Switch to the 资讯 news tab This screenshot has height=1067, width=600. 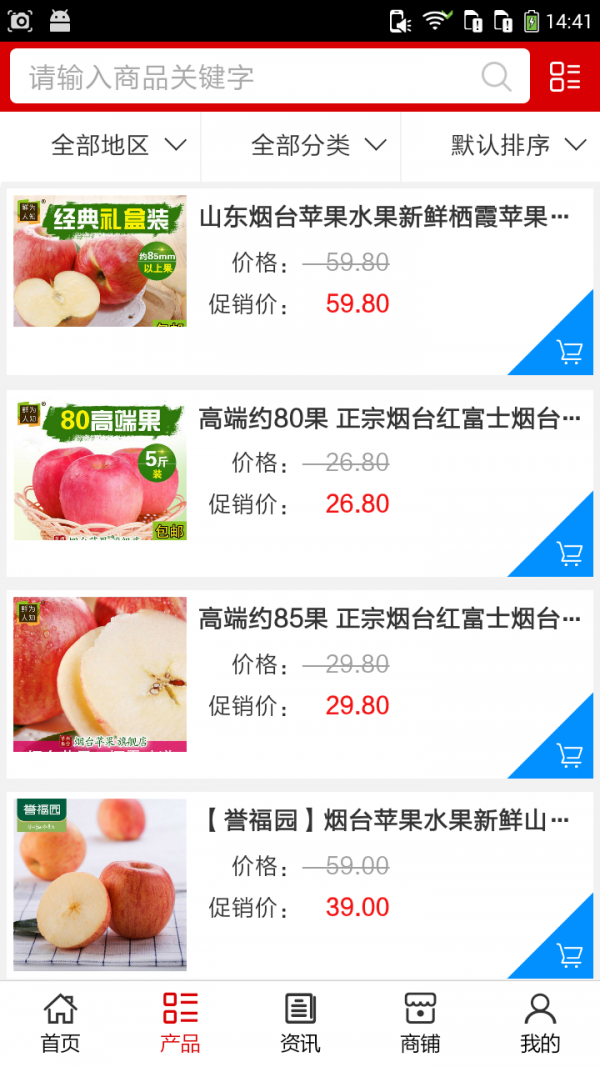coord(300,1023)
